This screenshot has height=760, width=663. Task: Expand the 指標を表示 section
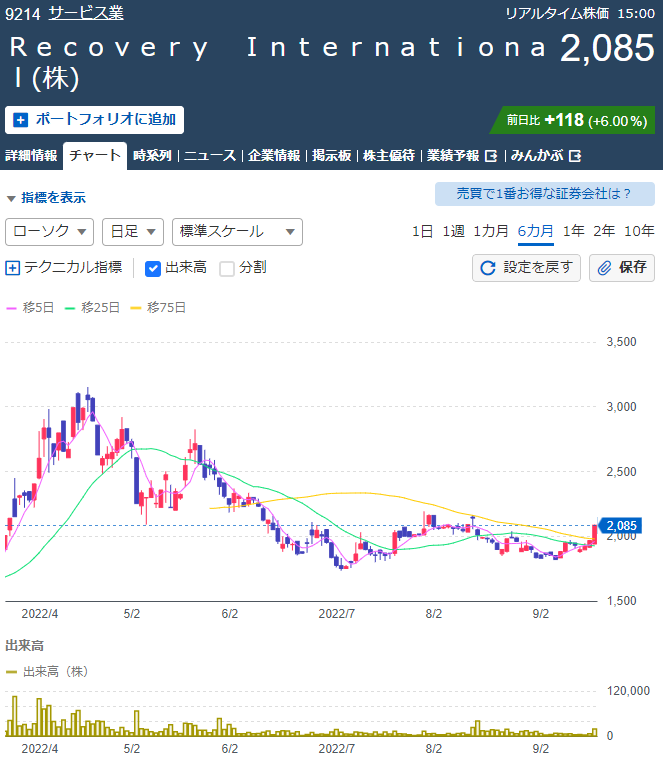pos(46,198)
